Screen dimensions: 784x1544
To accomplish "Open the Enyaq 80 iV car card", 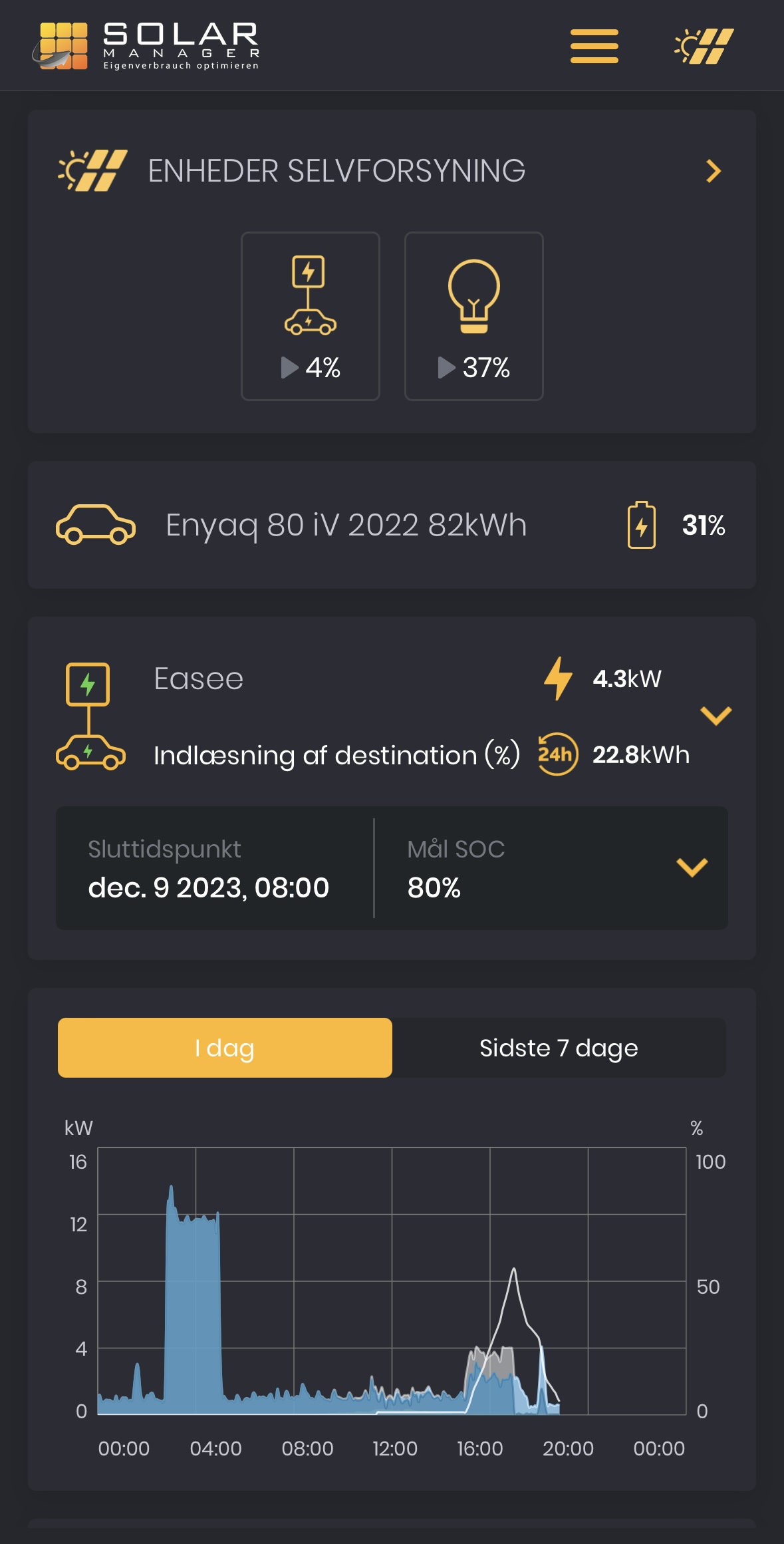I will [392, 525].
